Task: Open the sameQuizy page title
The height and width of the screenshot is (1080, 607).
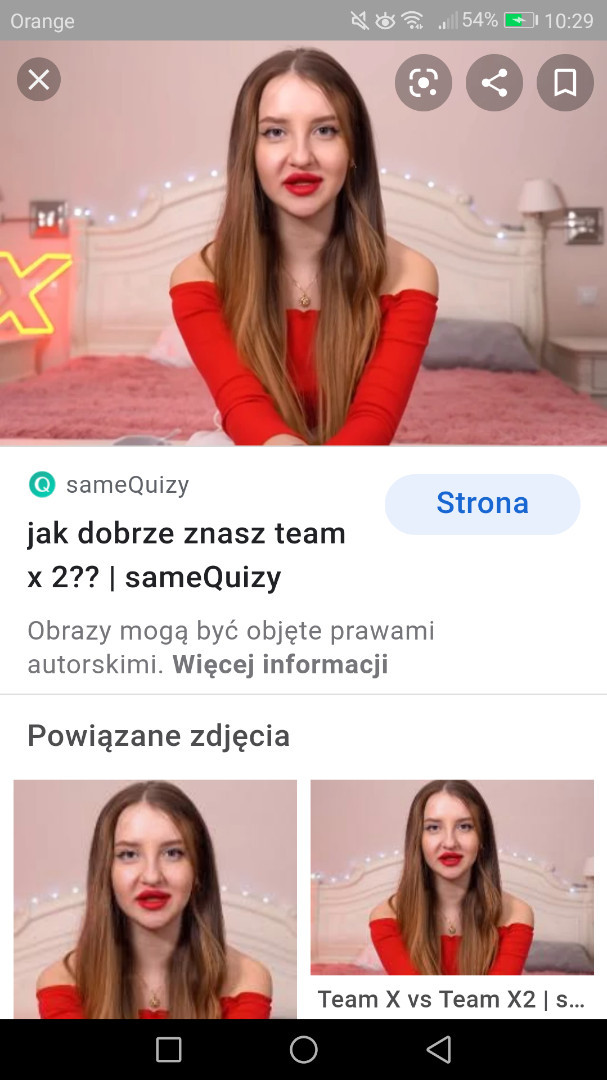Action: tap(186, 555)
